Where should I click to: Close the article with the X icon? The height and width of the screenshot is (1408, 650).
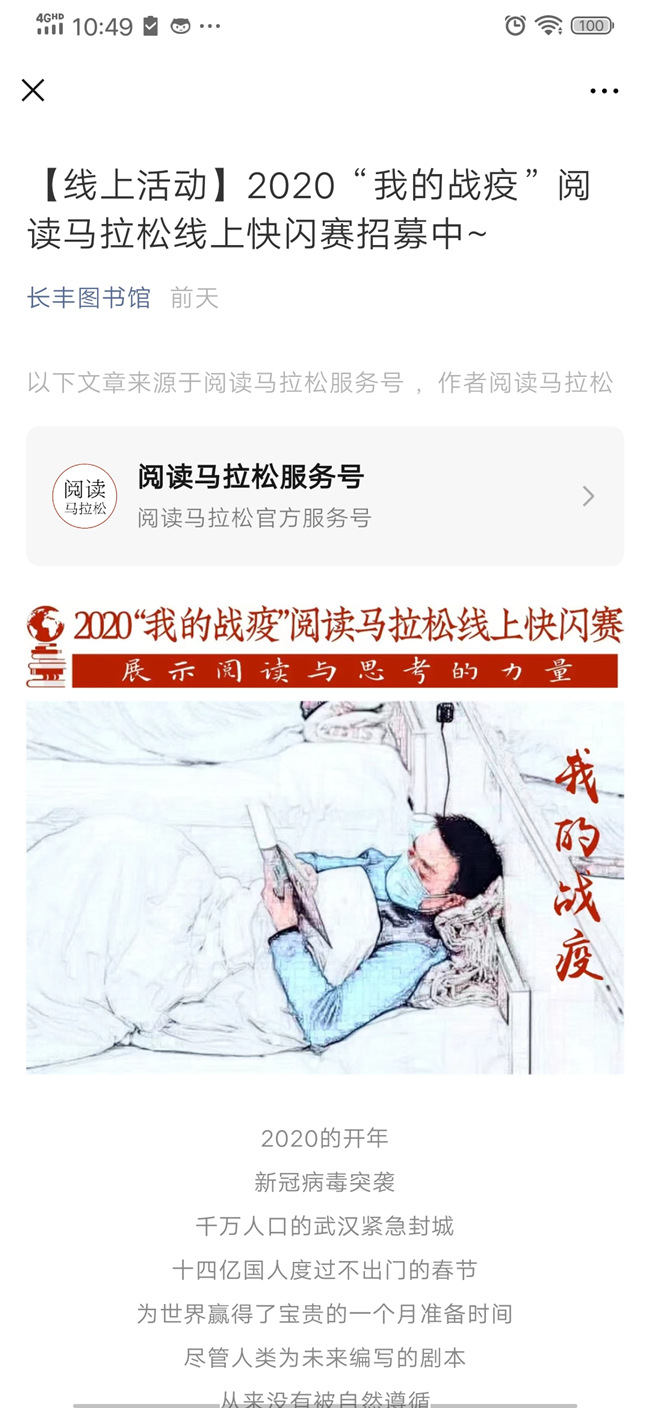(33, 91)
